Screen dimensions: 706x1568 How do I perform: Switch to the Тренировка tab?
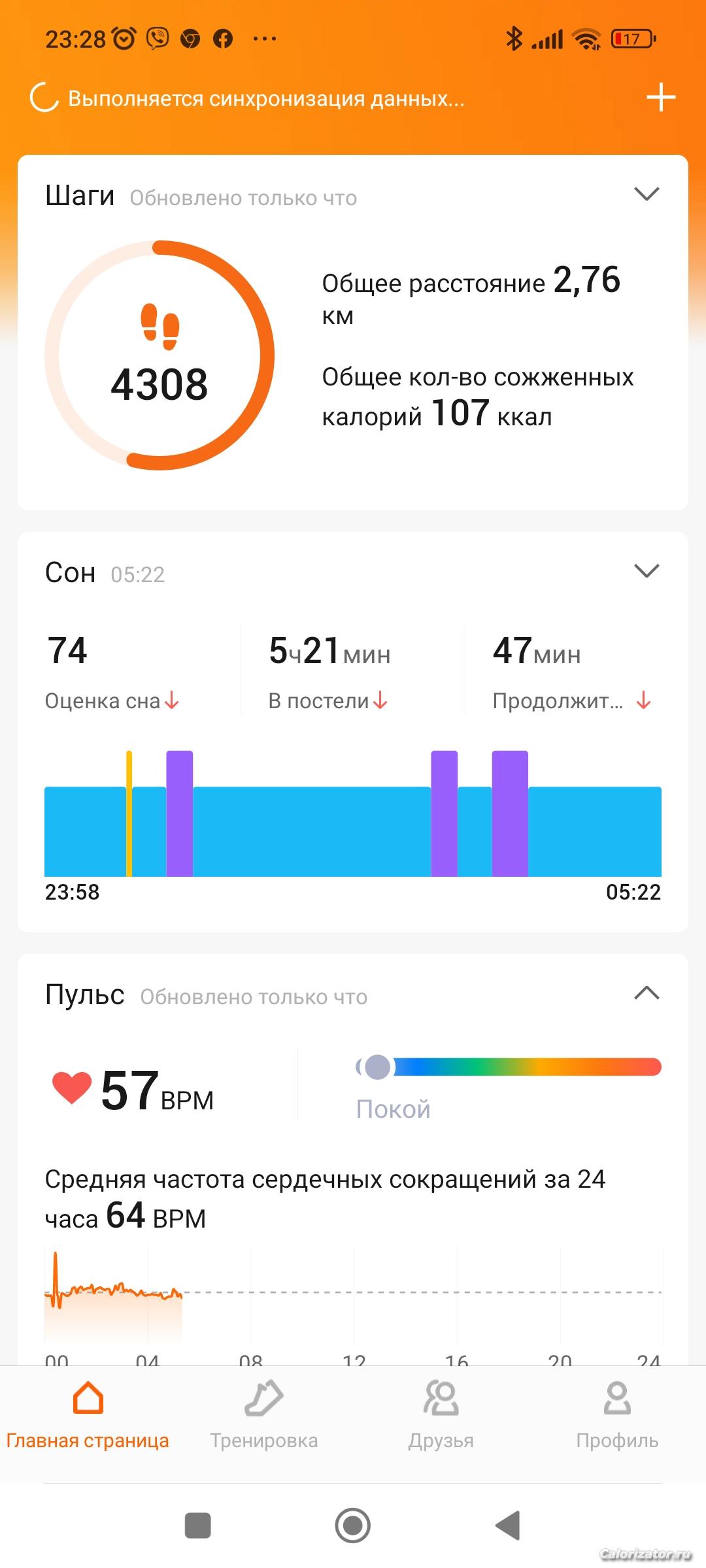264,1415
